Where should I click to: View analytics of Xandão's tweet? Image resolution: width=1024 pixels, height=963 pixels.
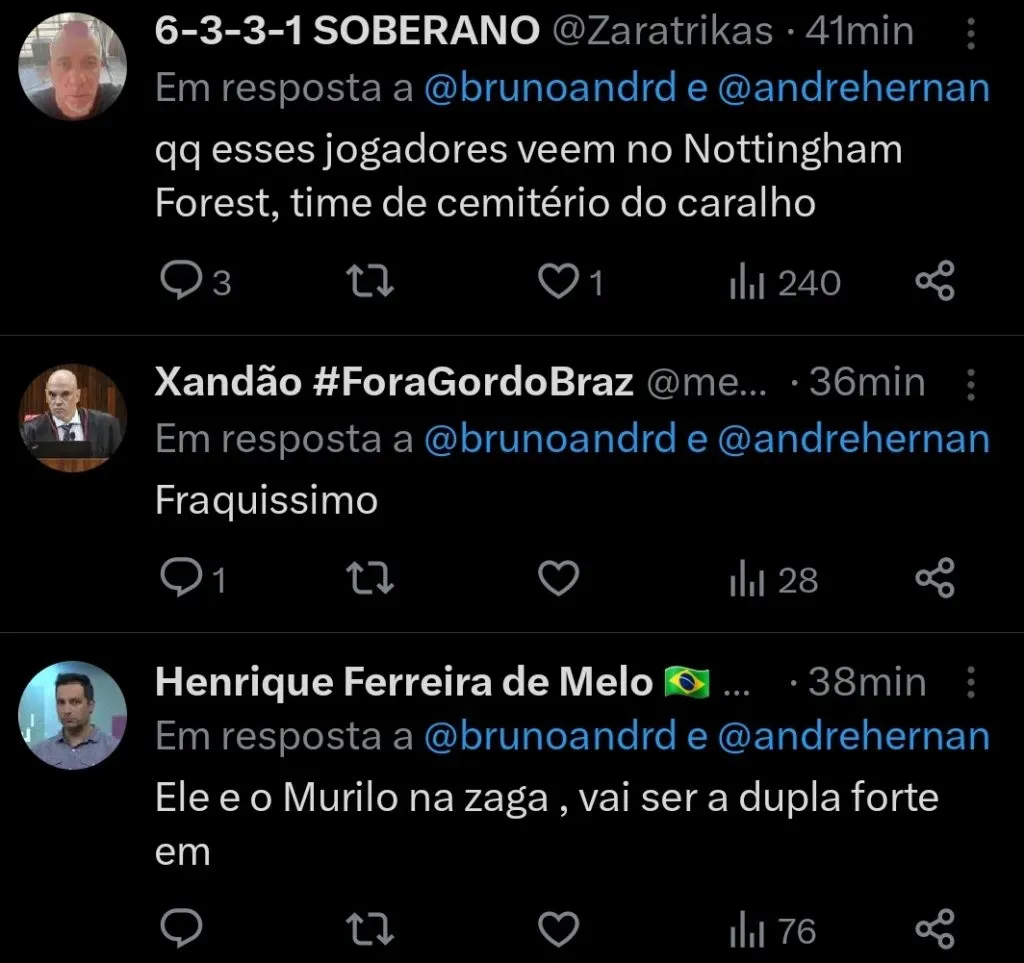[773, 579]
